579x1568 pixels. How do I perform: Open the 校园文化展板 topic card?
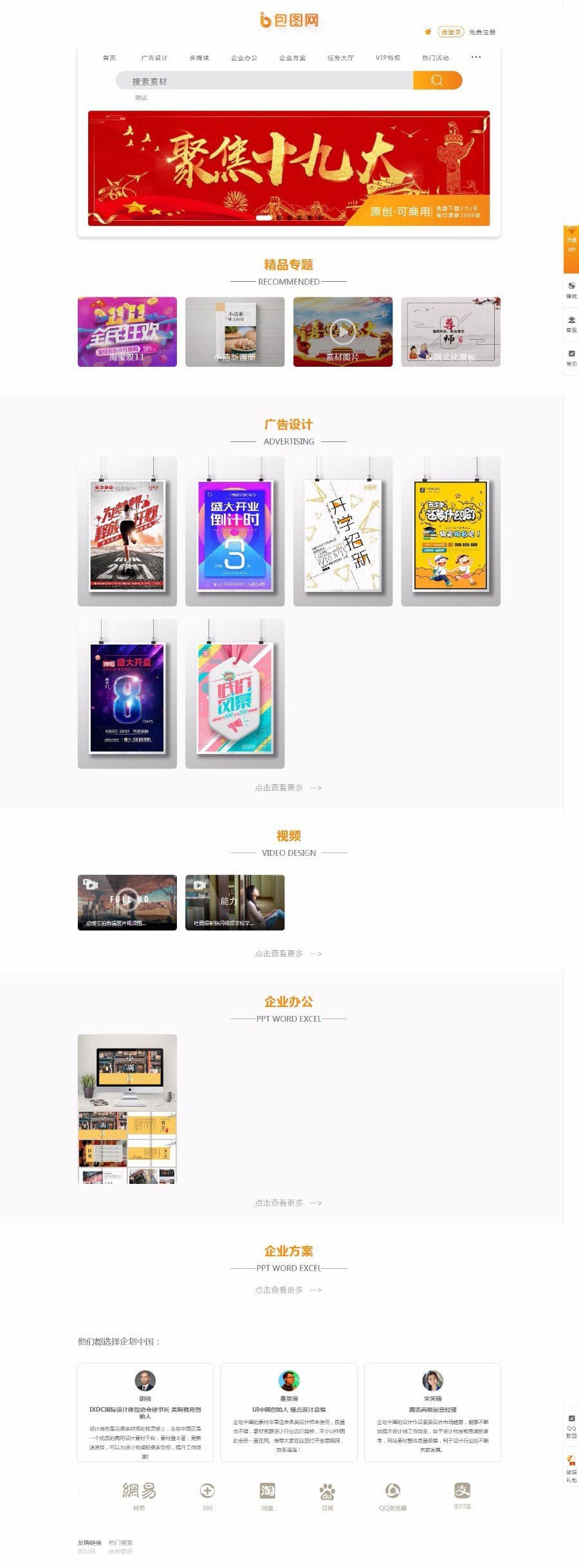(450, 331)
